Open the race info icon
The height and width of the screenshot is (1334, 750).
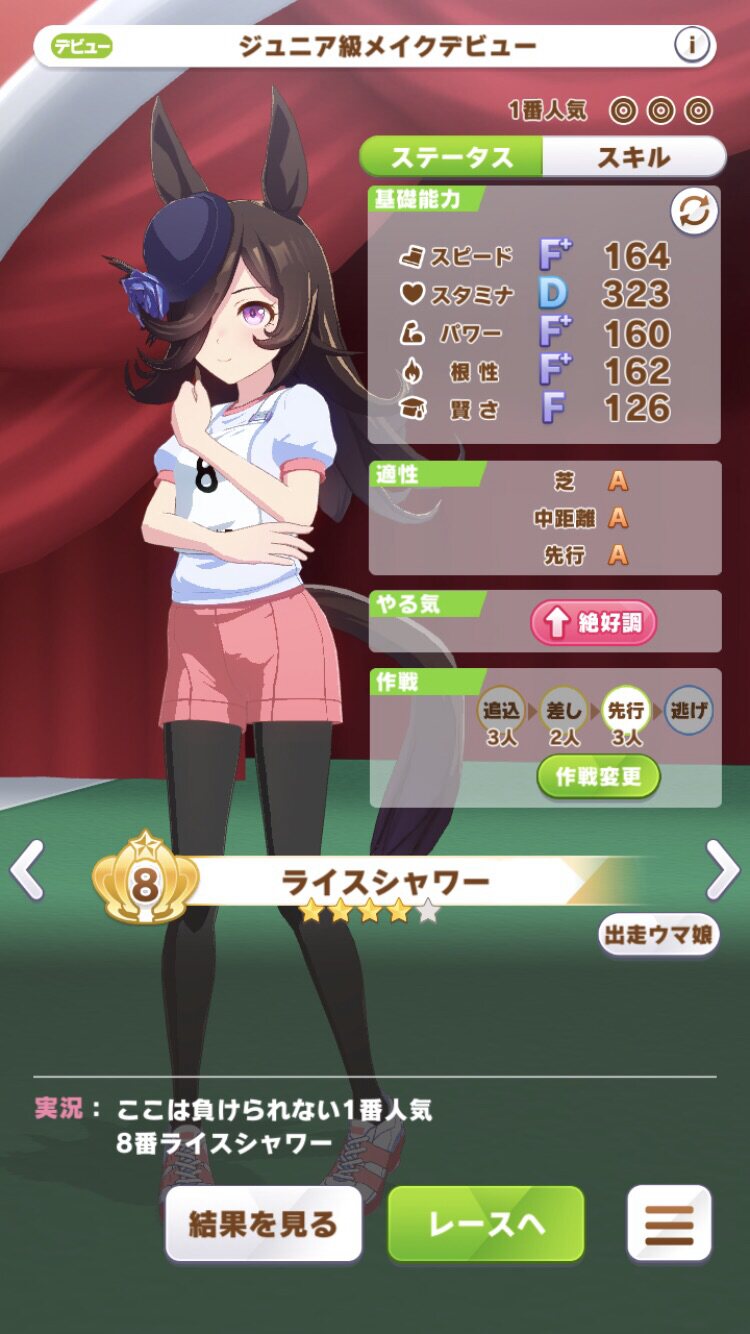coord(691,46)
